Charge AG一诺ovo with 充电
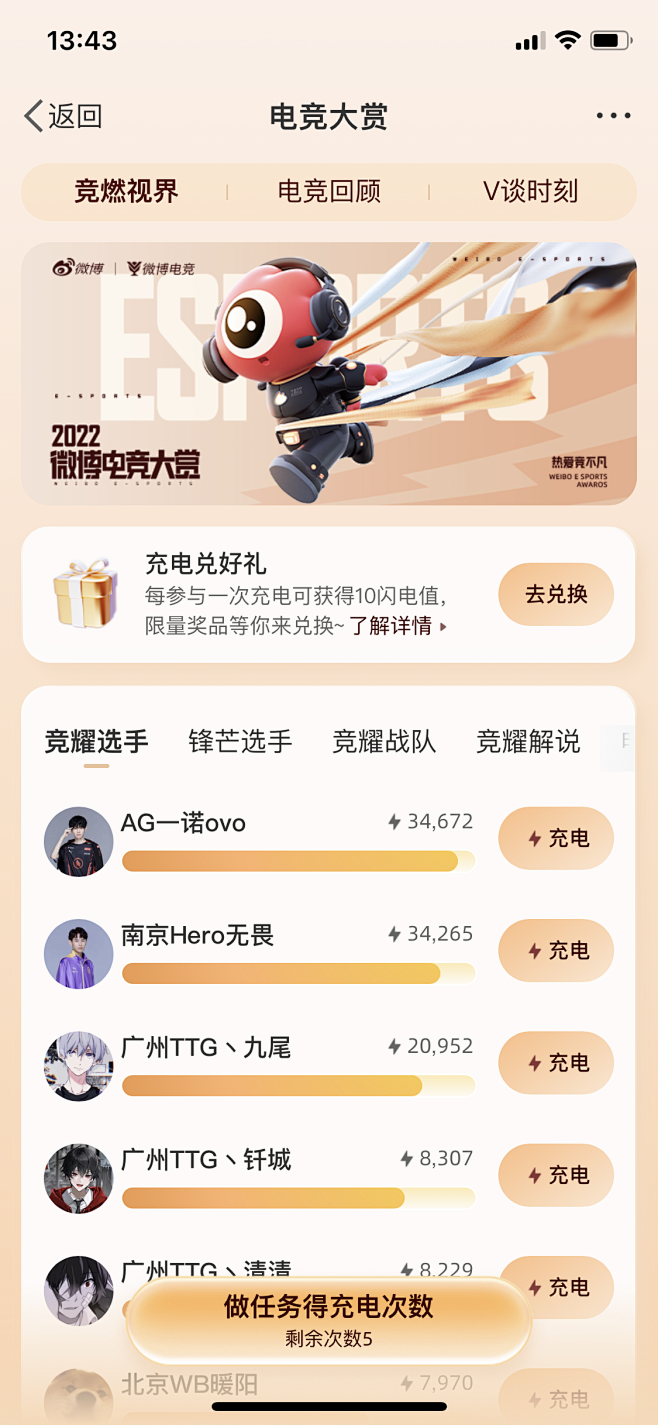Image resolution: width=658 pixels, height=1425 pixels. click(x=556, y=839)
